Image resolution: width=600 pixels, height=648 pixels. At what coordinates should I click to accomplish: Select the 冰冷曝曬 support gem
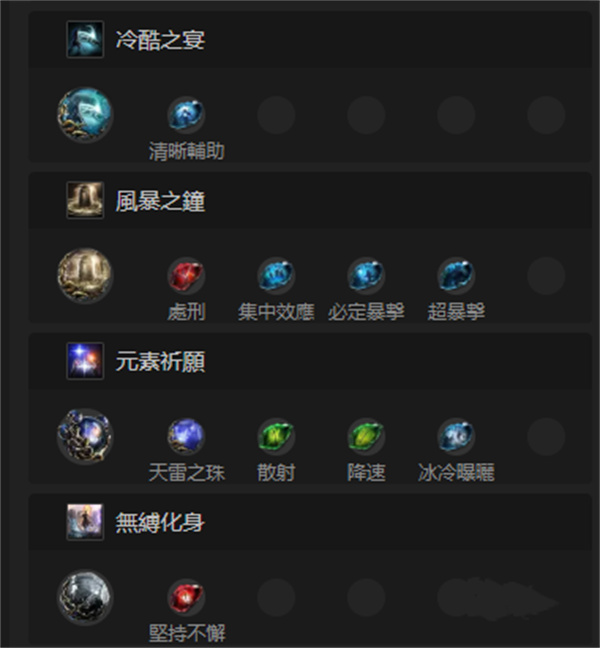(x=456, y=436)
